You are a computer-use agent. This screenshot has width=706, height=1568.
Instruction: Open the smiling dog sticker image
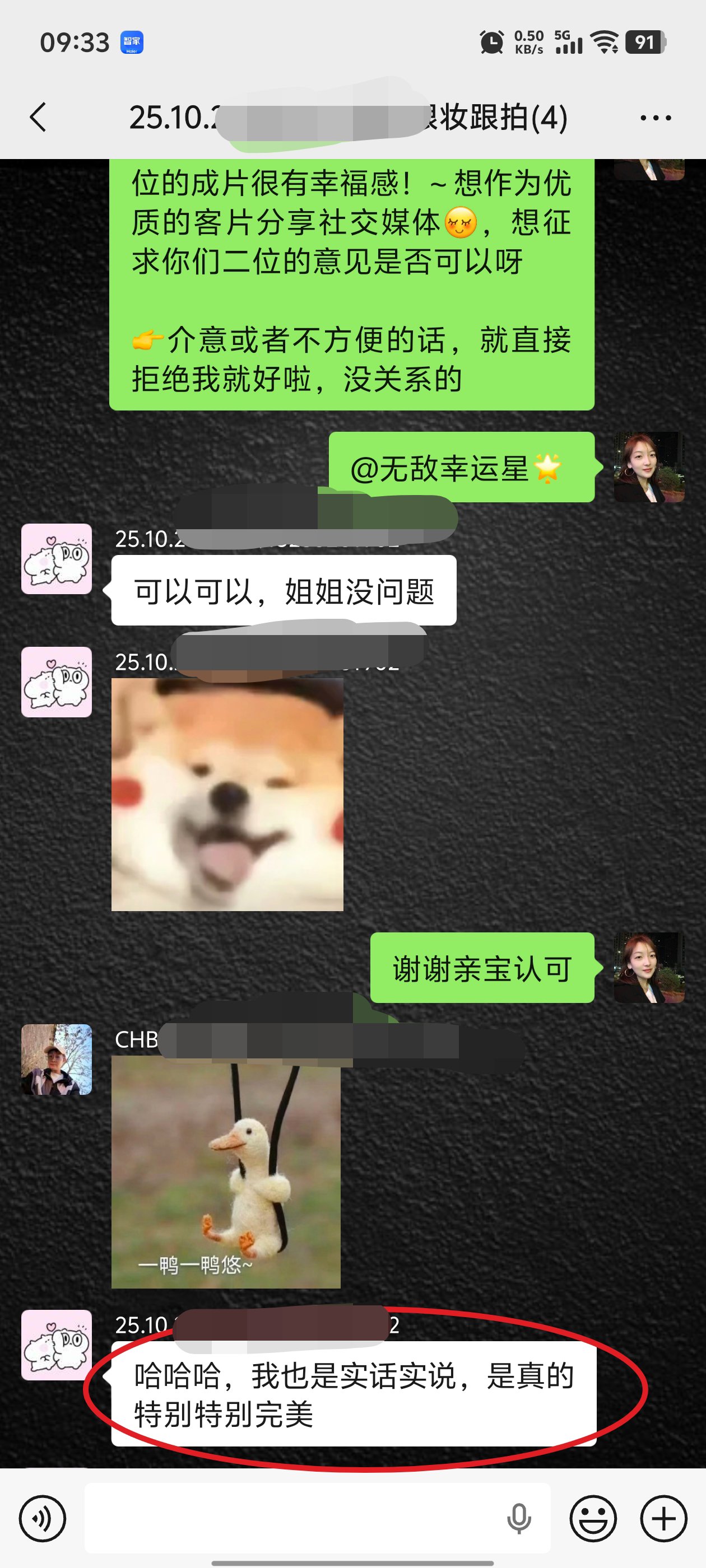227,794
